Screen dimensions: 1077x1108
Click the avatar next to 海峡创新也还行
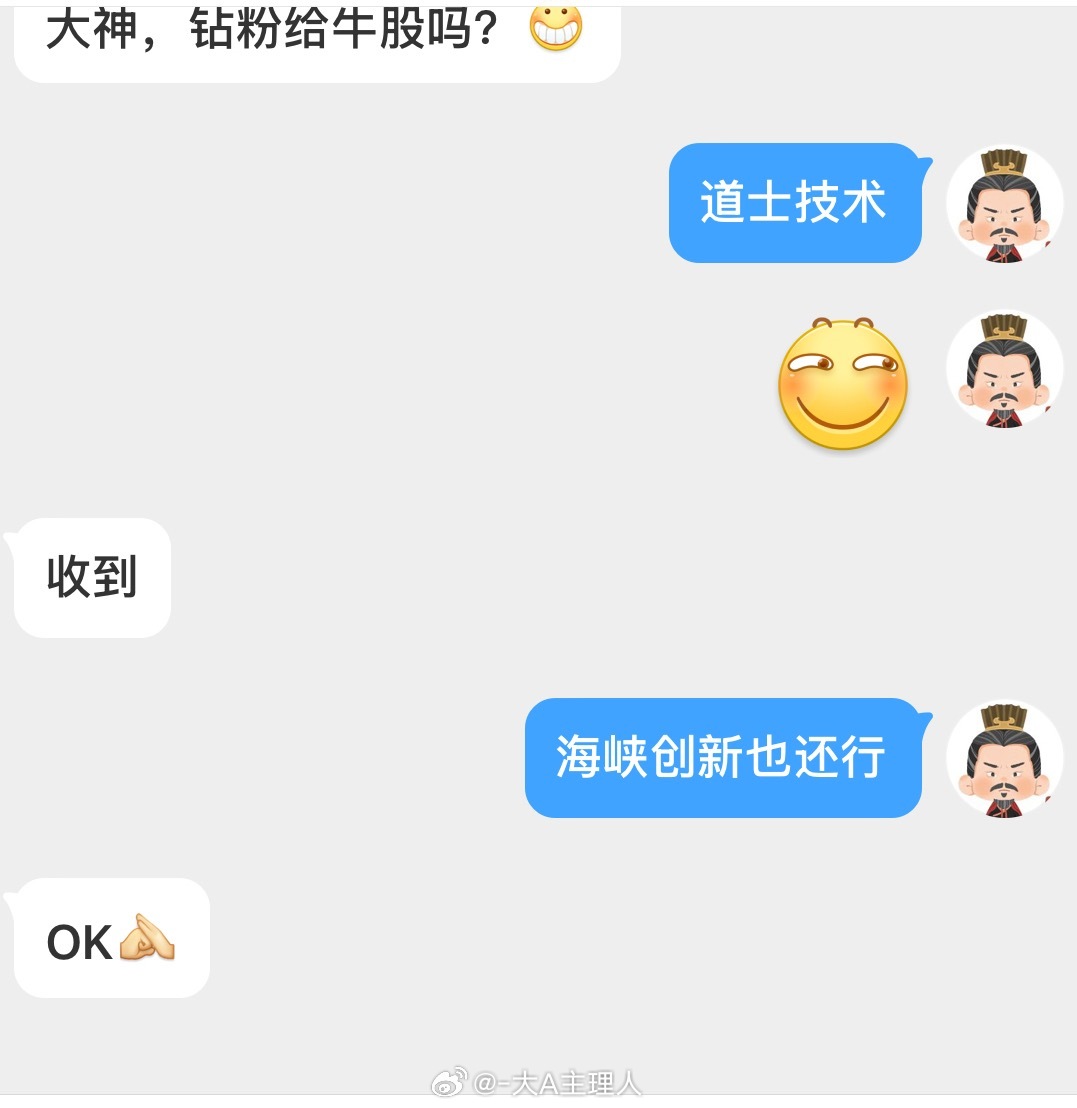[x=1004, y=759]
